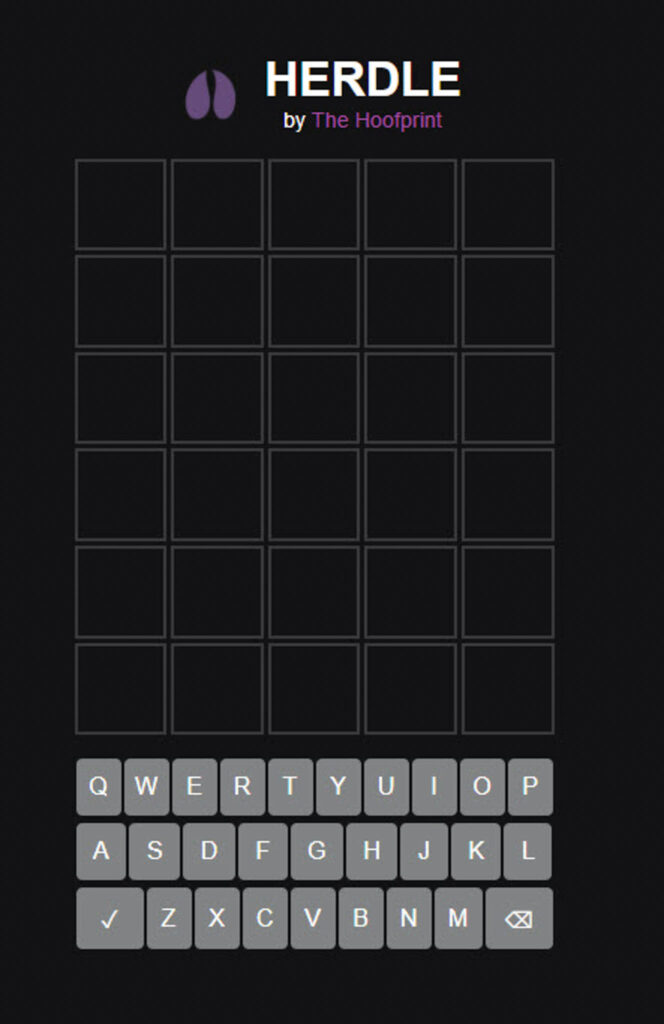The height and width of the screenshot is (1024, 664).
Task: Select the N key
Action: (x=409, y=918)
